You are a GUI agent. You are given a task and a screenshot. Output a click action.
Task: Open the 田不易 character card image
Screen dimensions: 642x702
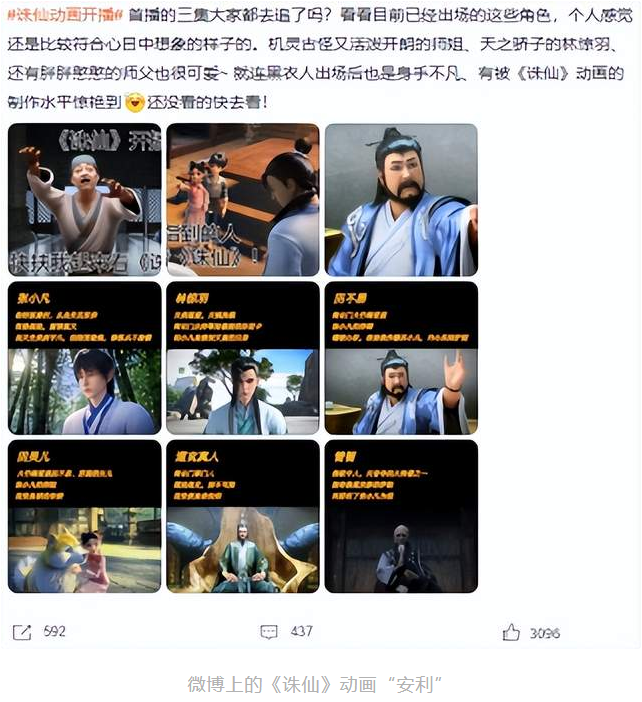(x=401, y=358)
